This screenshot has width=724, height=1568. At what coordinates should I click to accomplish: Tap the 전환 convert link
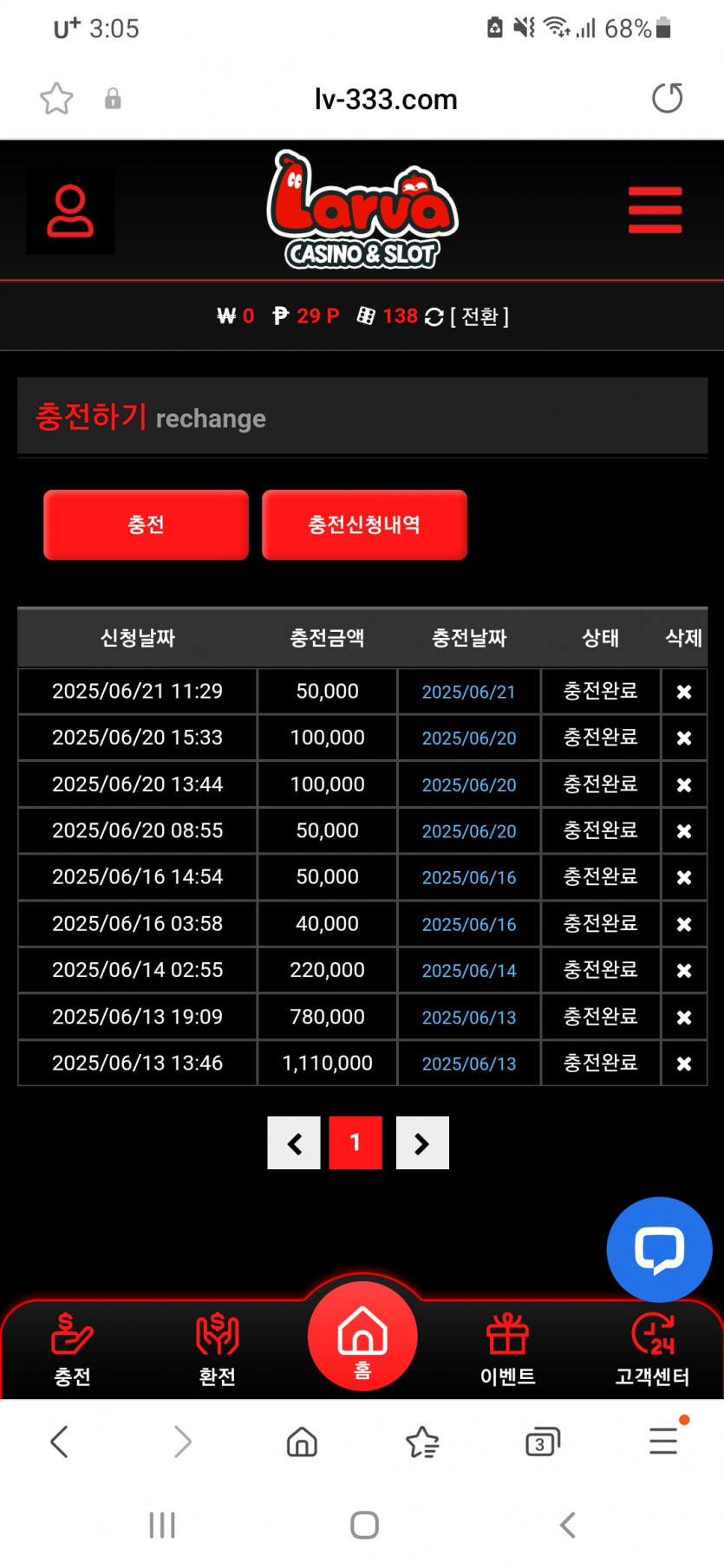tap(479, 316)
